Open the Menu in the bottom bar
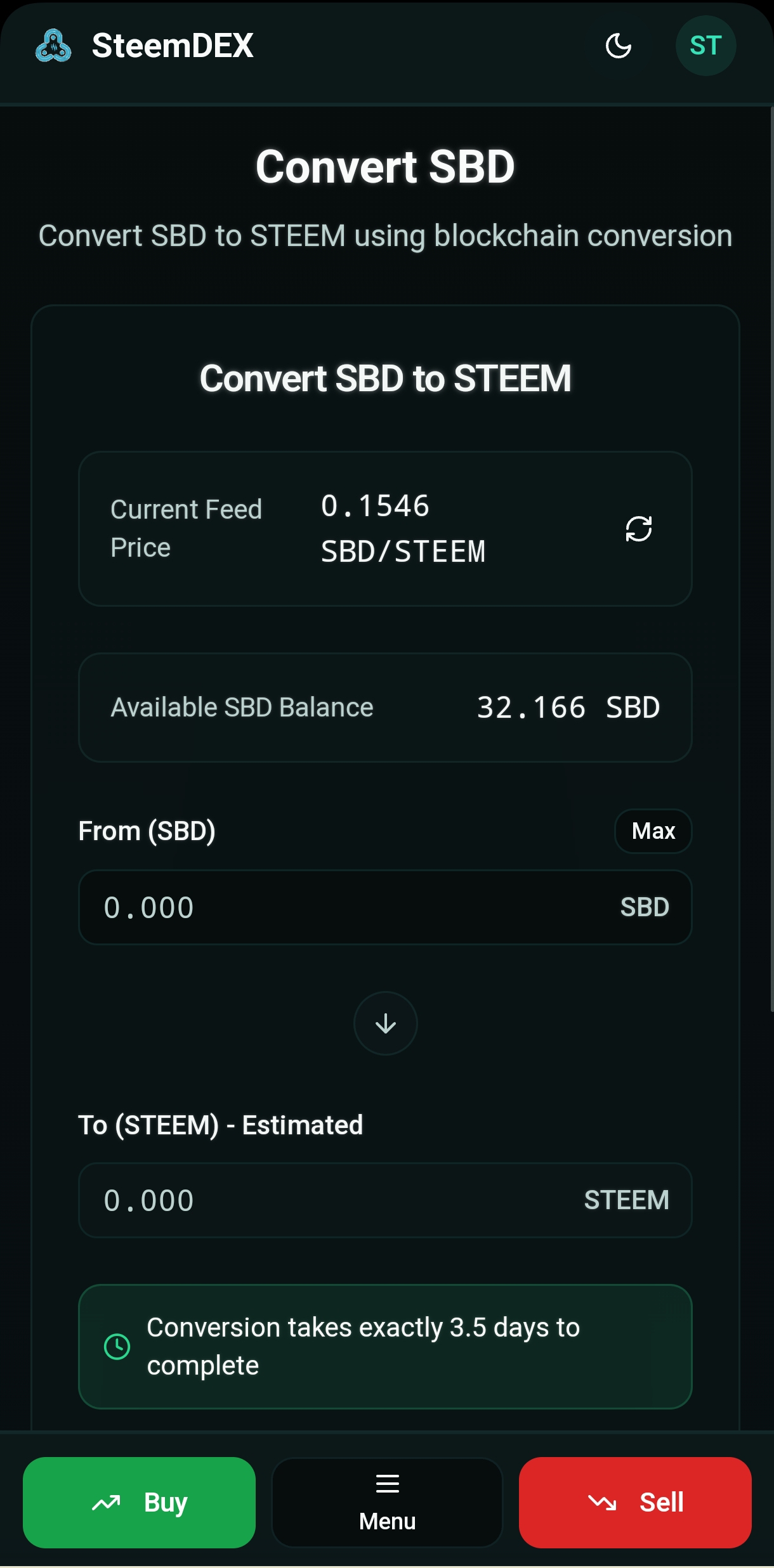Screen dimensions: 774x1568 (x=387, y=1502)
